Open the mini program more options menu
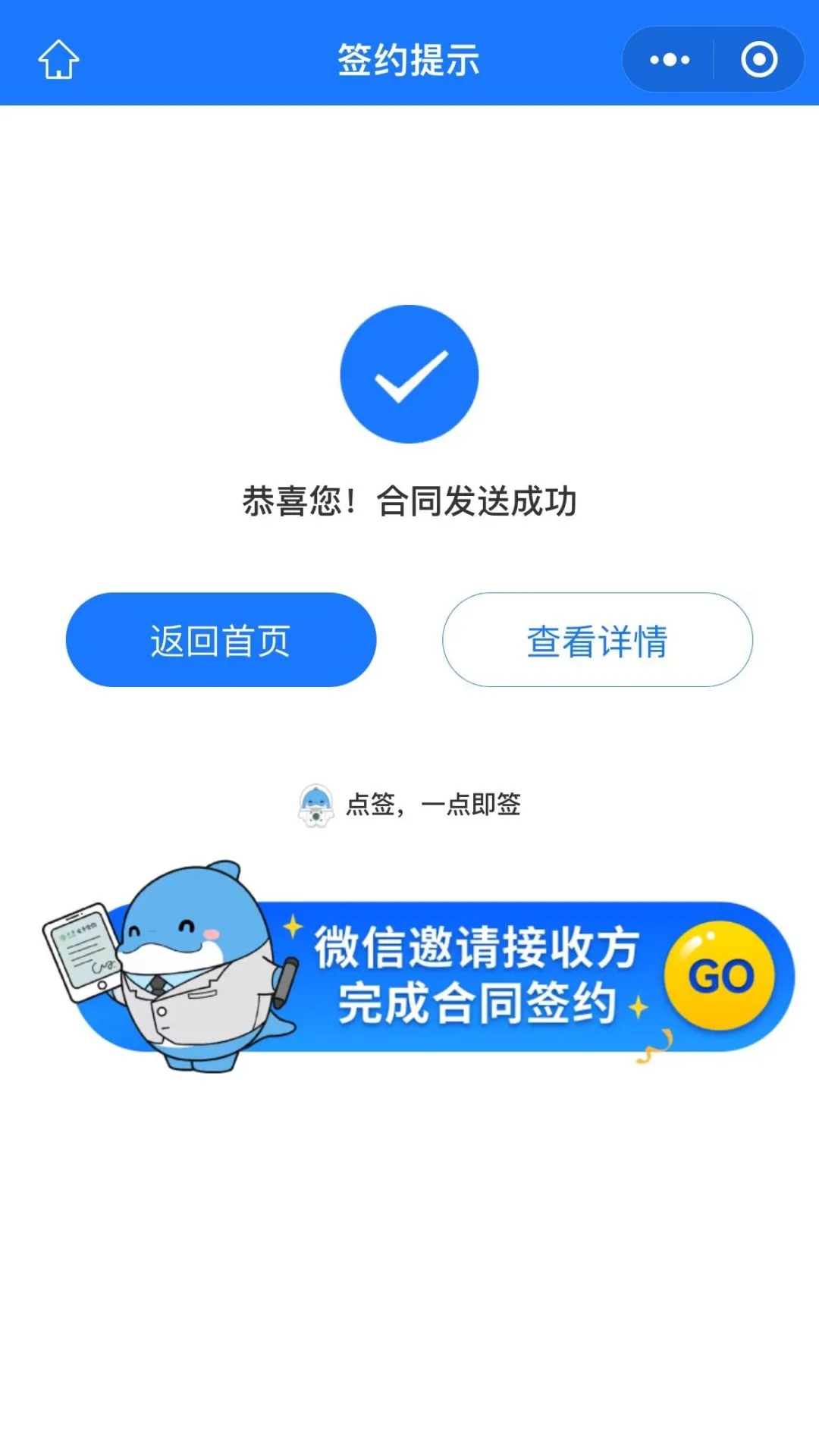This screenshot has height=1456, width=819. pos(670,59)
